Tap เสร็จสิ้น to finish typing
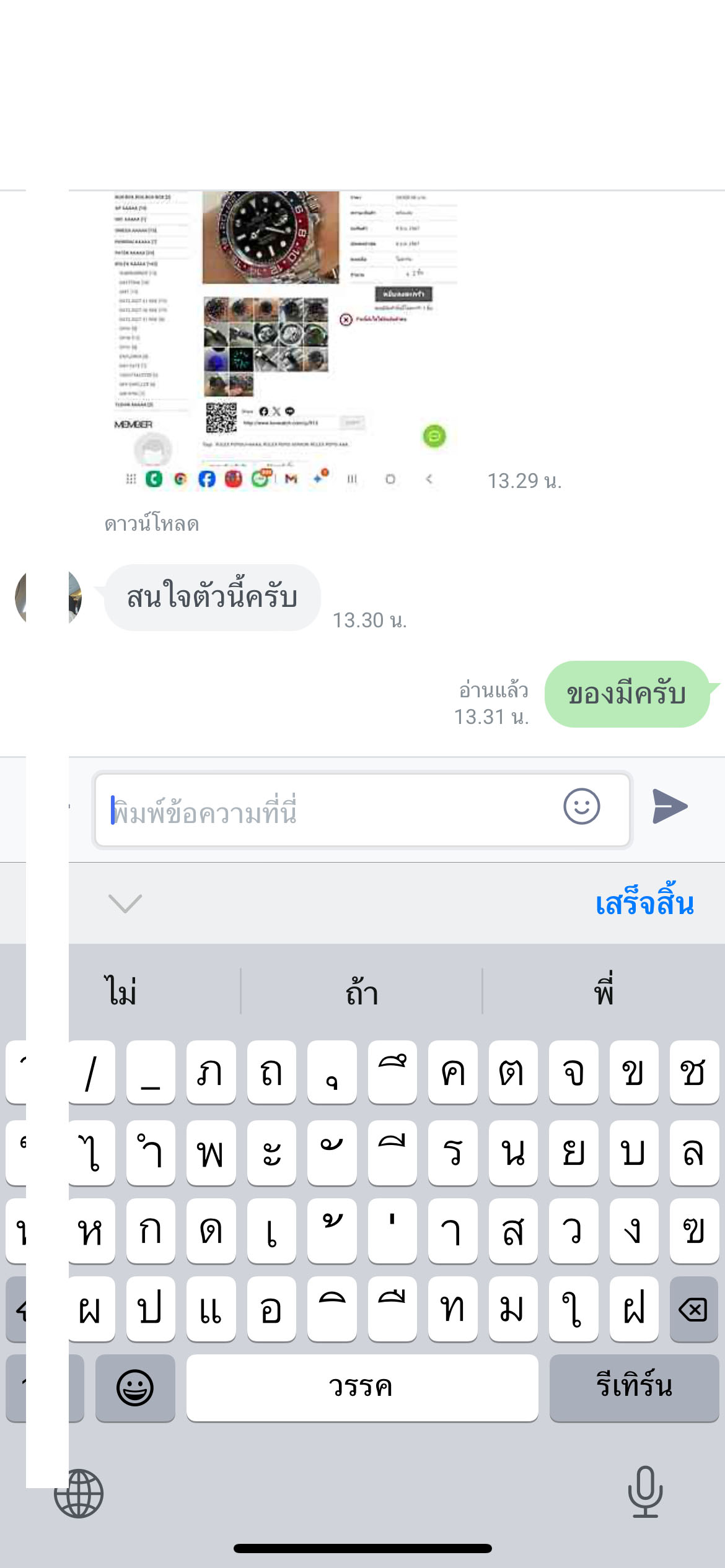 point(644,903)
